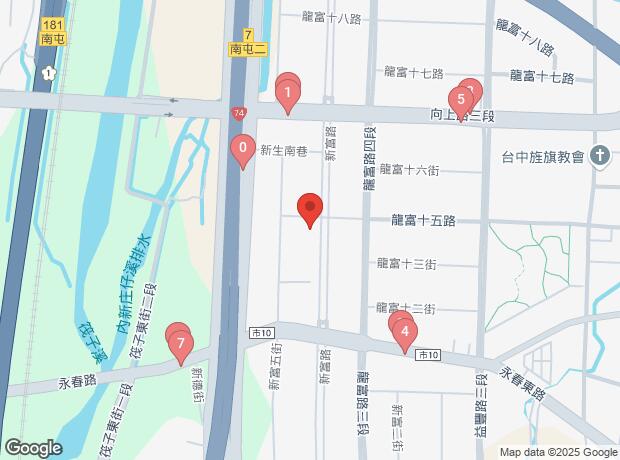The height and width of the screenshot is (460, 620).
Task: Select map marker number 0
Action: (x=242, y=151)
